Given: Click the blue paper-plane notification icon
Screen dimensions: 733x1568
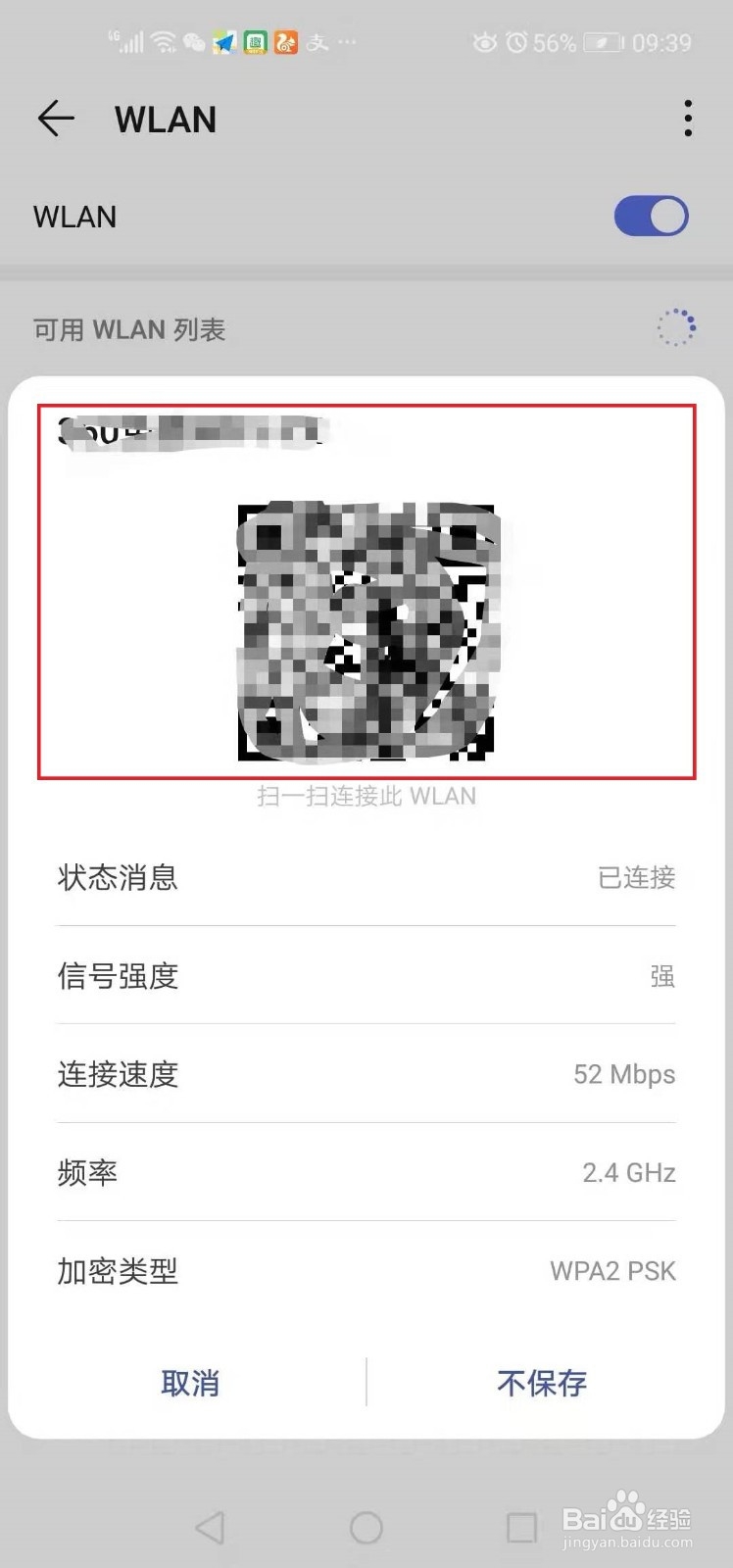Looking at the screenshot, I should 223,42.
